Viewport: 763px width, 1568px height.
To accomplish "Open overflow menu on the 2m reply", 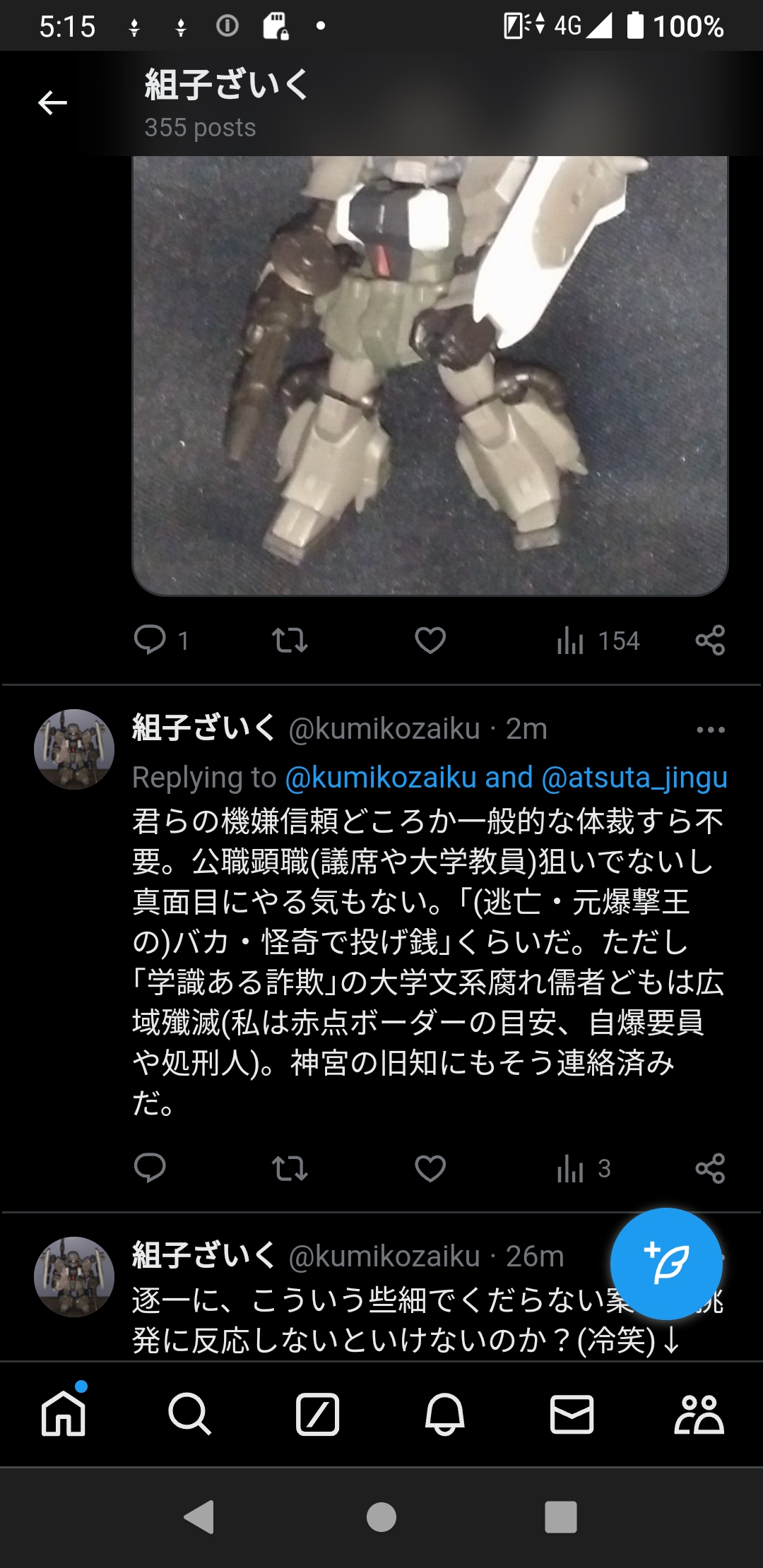I will 710,730.
